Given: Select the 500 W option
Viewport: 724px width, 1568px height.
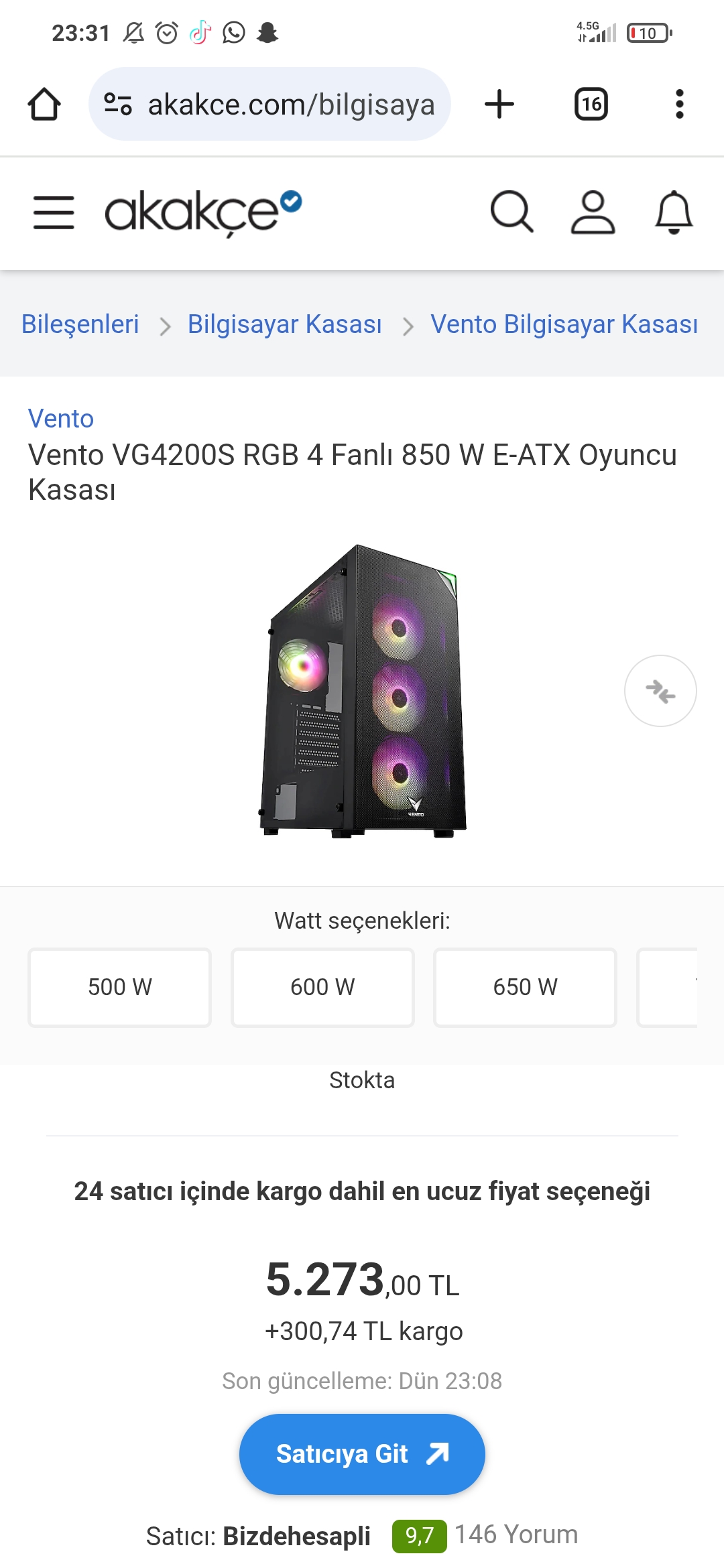Looking at the screenshot, I should pyautogui.click(x=120, y=987).
